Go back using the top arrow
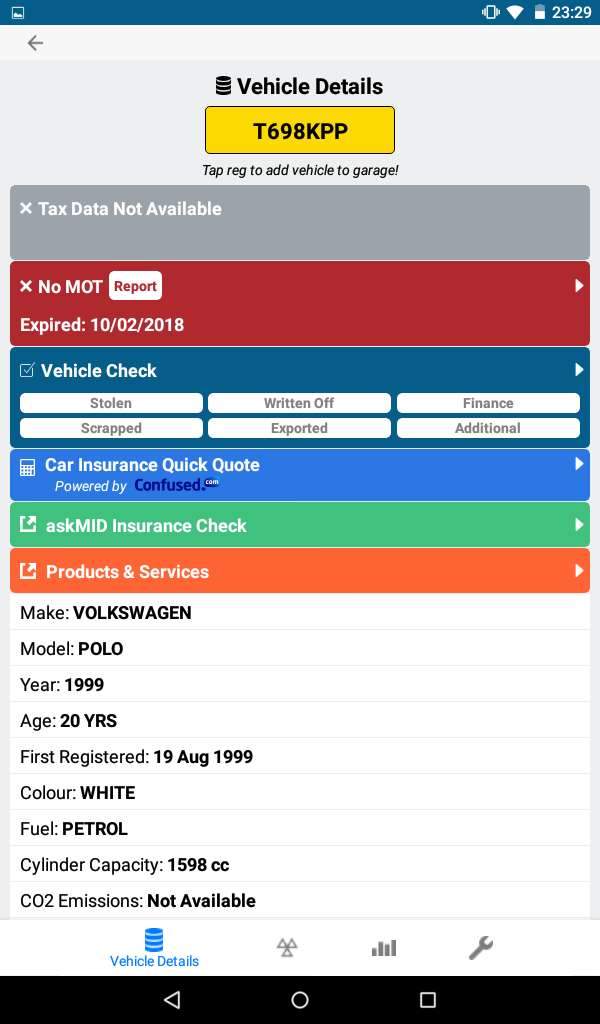600x1024 pixels. tap(35, 43)
